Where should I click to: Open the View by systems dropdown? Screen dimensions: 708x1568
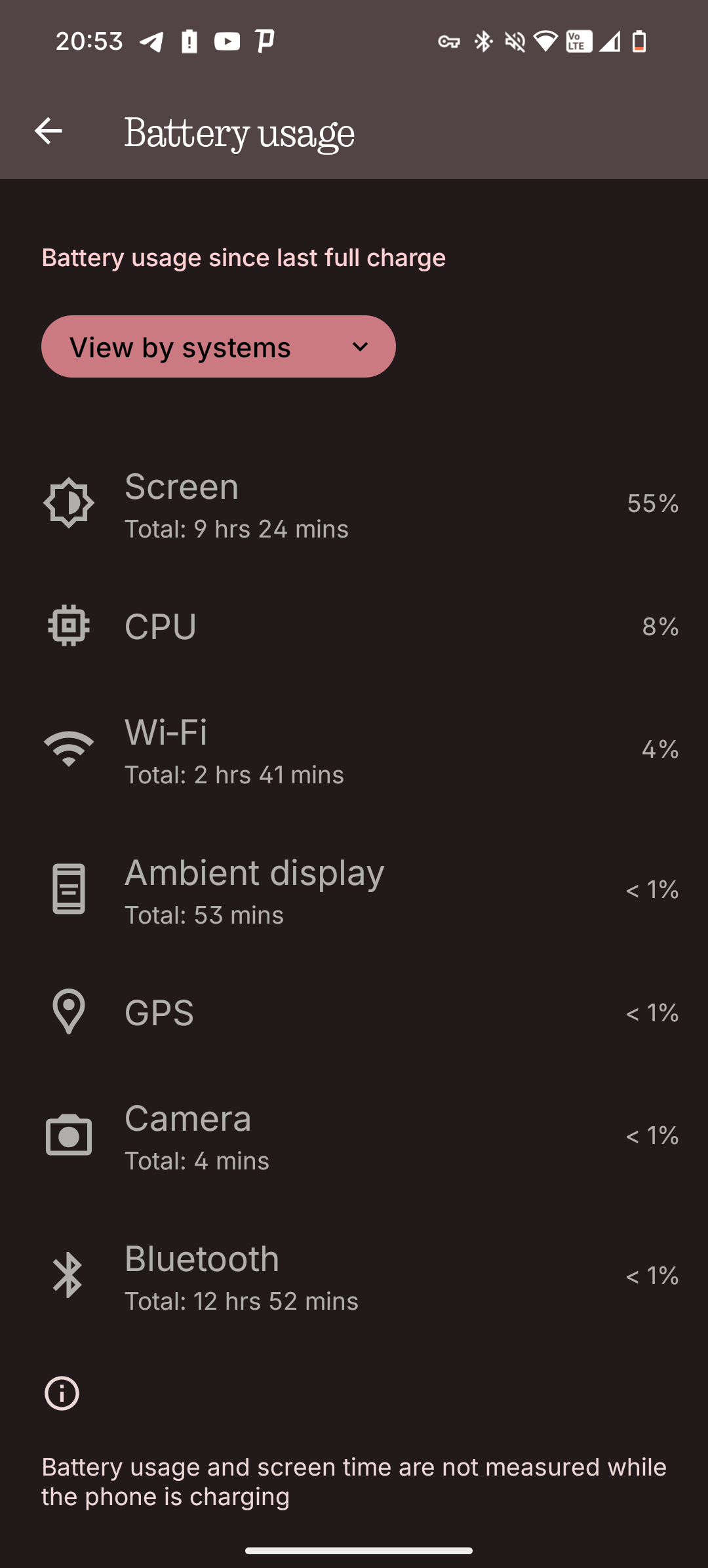click(x=218, y=347)
